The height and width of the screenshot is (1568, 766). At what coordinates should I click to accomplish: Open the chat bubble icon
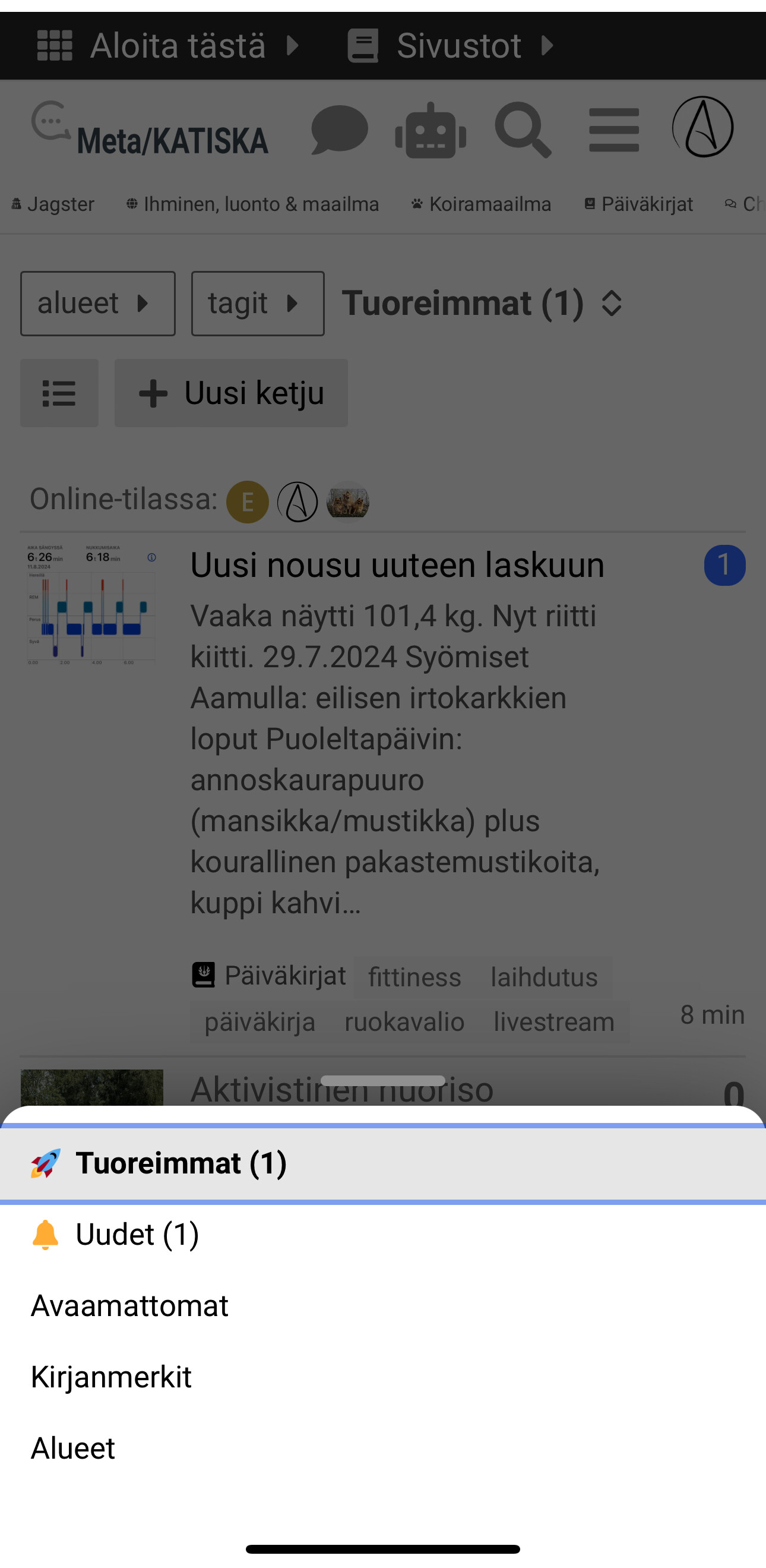coord(339,129)
